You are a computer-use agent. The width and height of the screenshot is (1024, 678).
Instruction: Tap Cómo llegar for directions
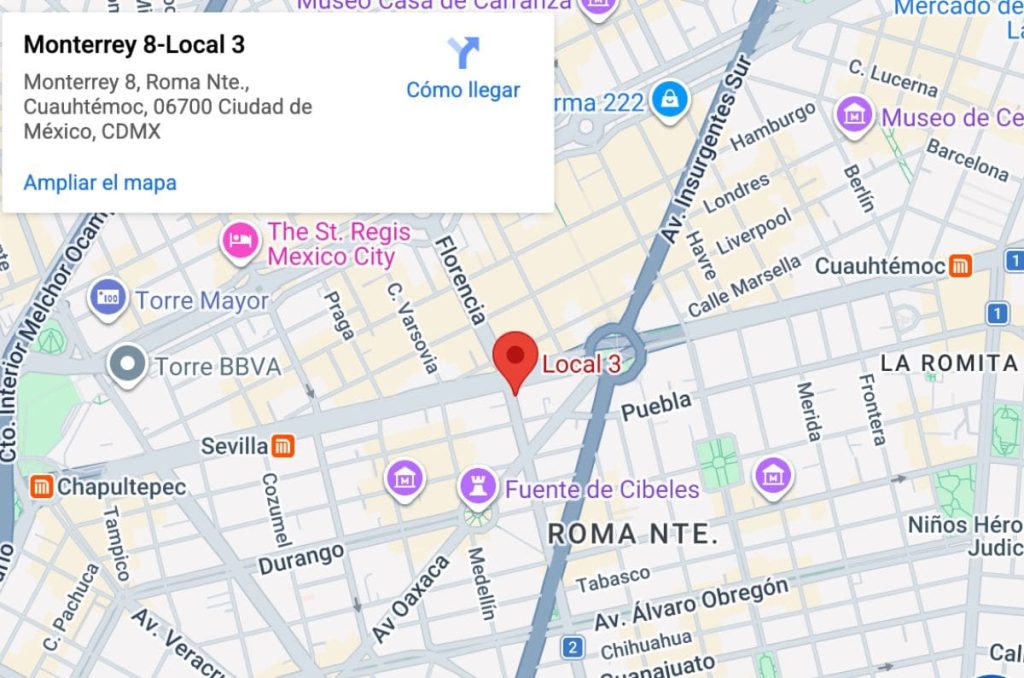(x=463, y=68)
